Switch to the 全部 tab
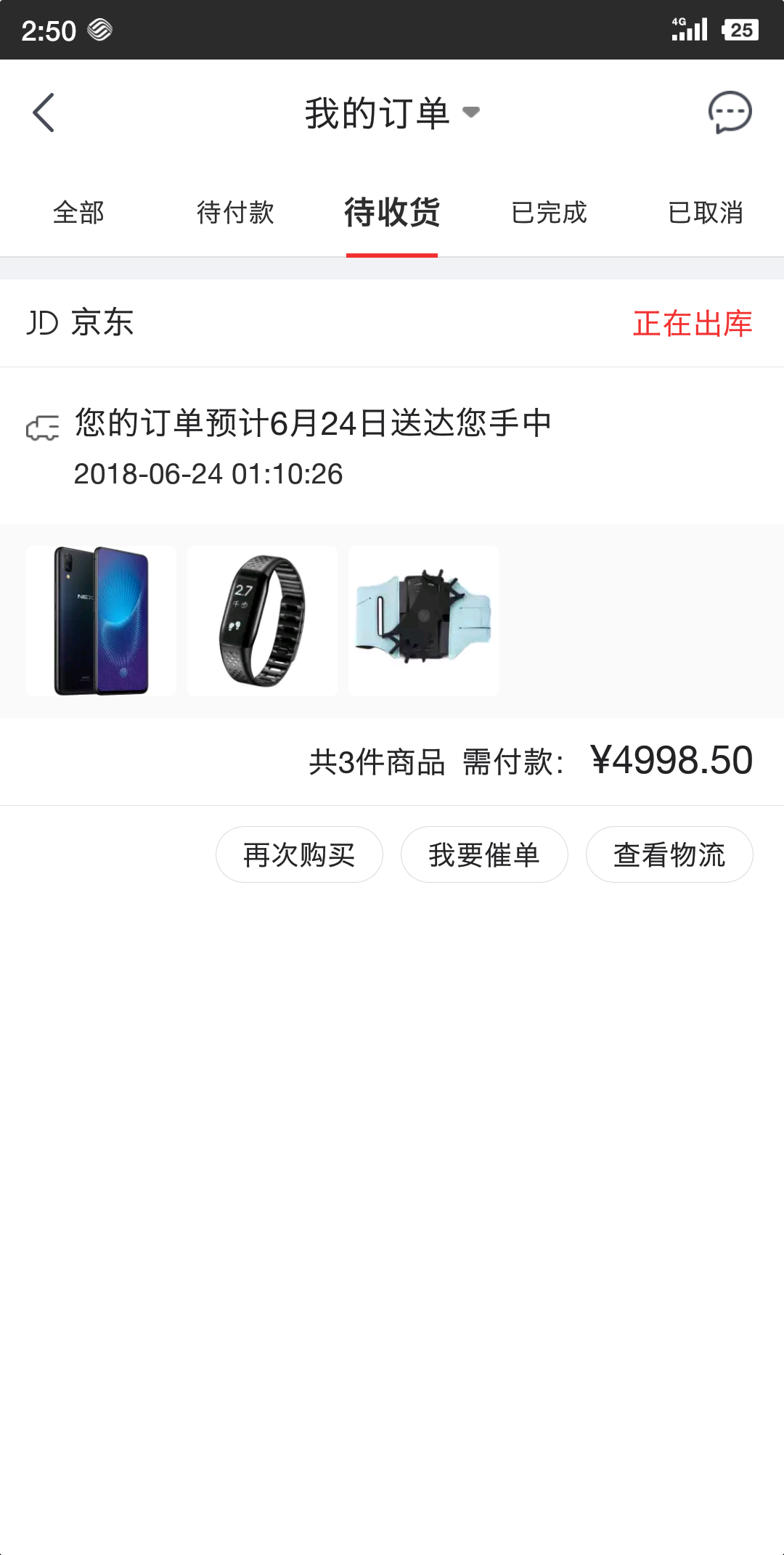The height and width of the screenshot is (1555, 784). (78, 213)
